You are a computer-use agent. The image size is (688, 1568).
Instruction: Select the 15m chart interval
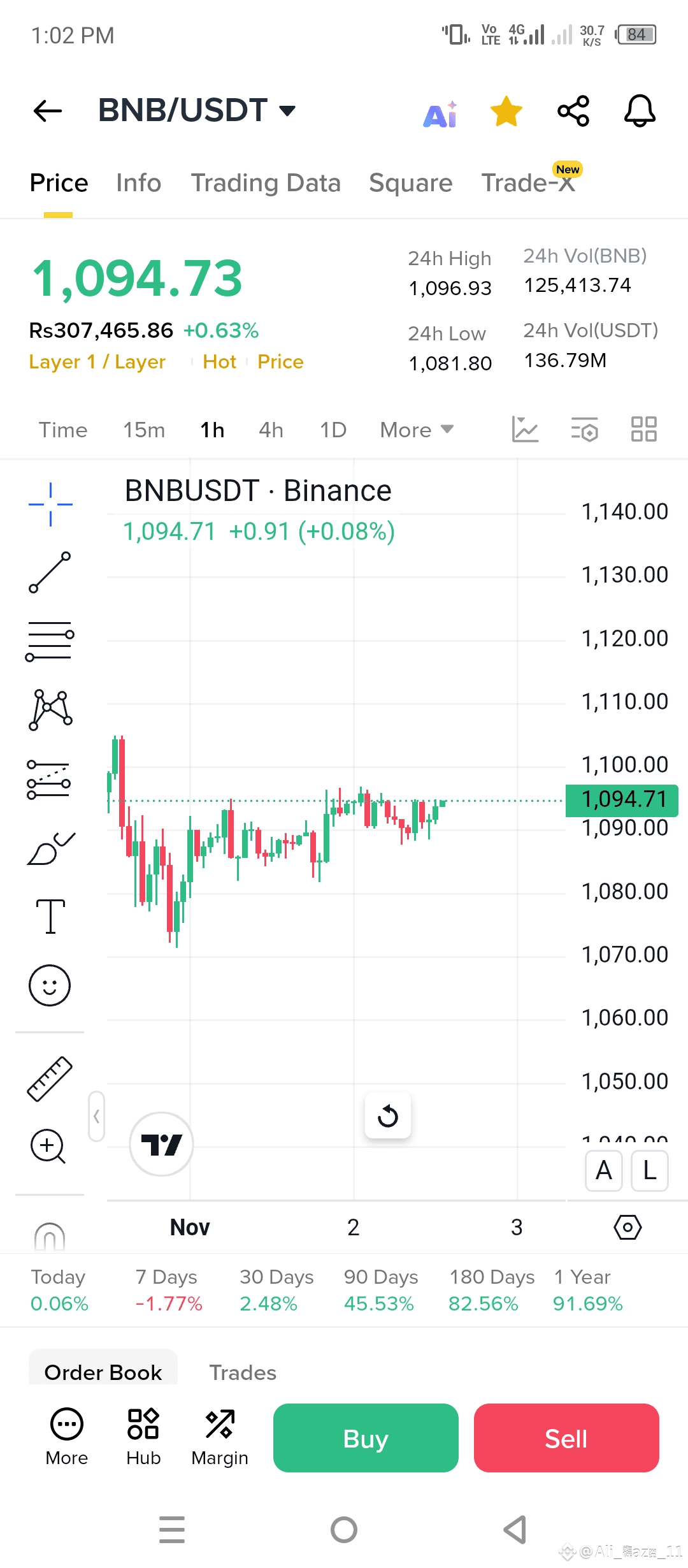(x=144, y=430)
